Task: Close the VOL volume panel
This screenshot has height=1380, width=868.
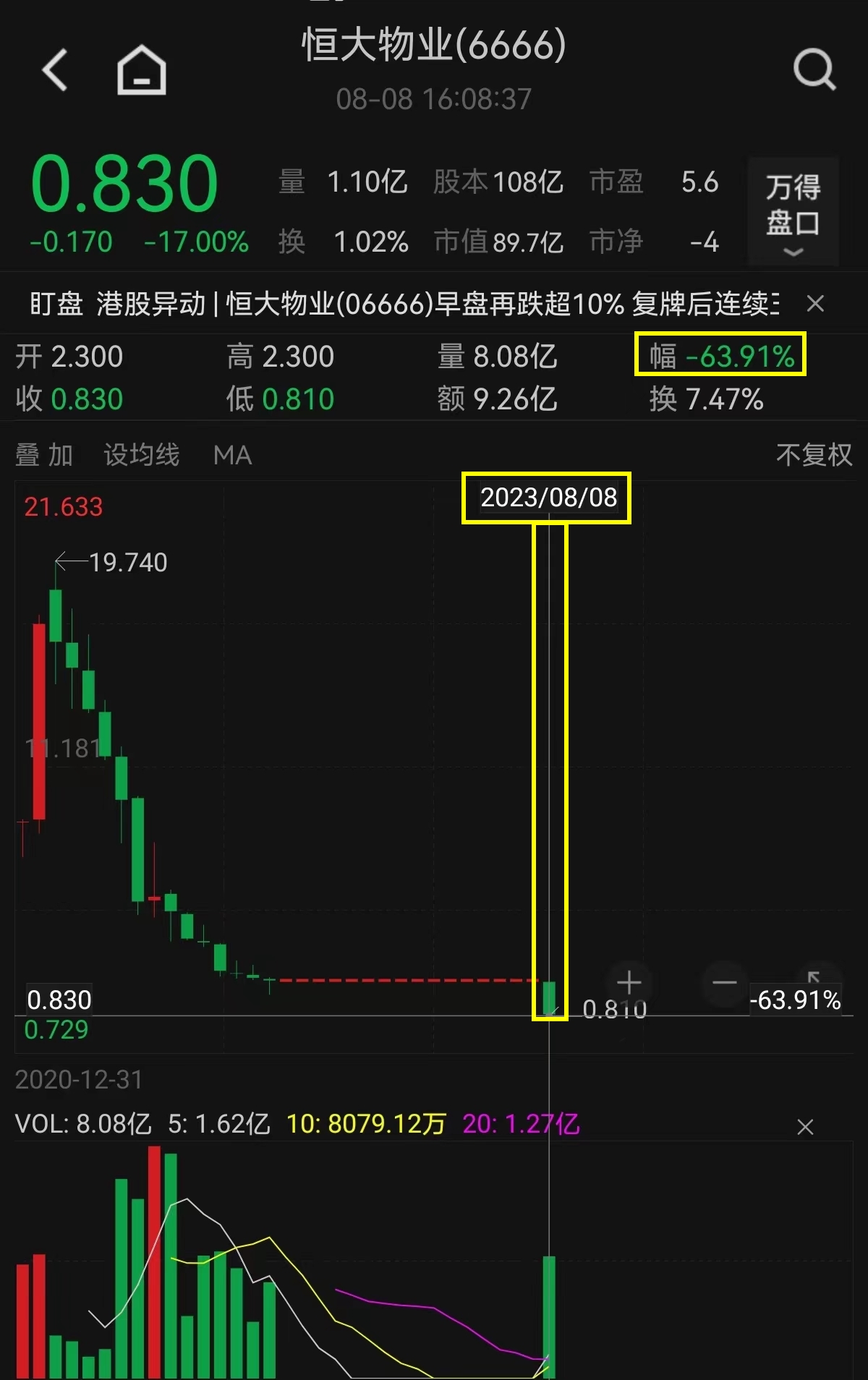Action: click(x=804, y=1126)
